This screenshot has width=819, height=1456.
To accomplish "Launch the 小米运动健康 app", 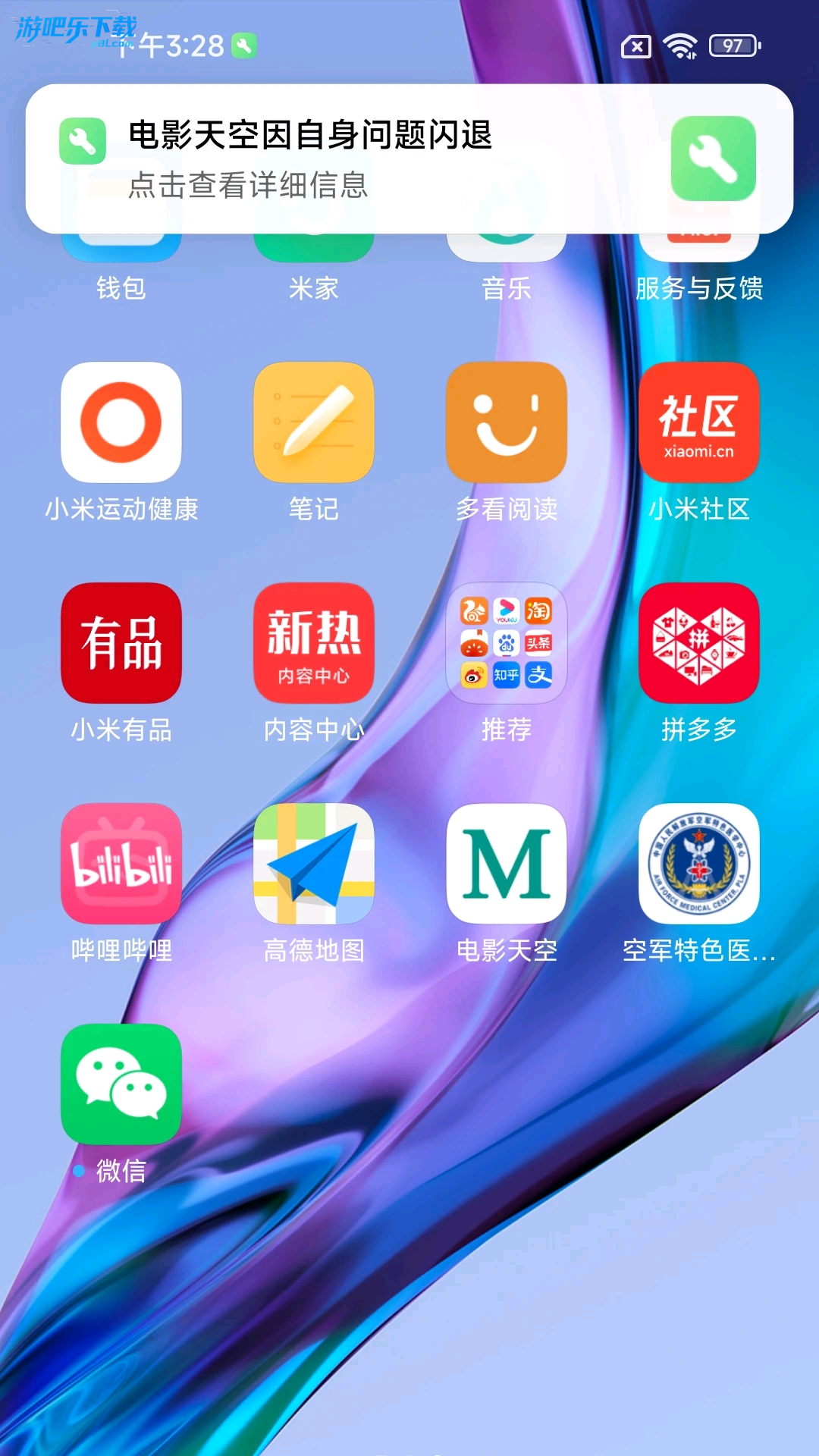I will (x=121, y=422).
